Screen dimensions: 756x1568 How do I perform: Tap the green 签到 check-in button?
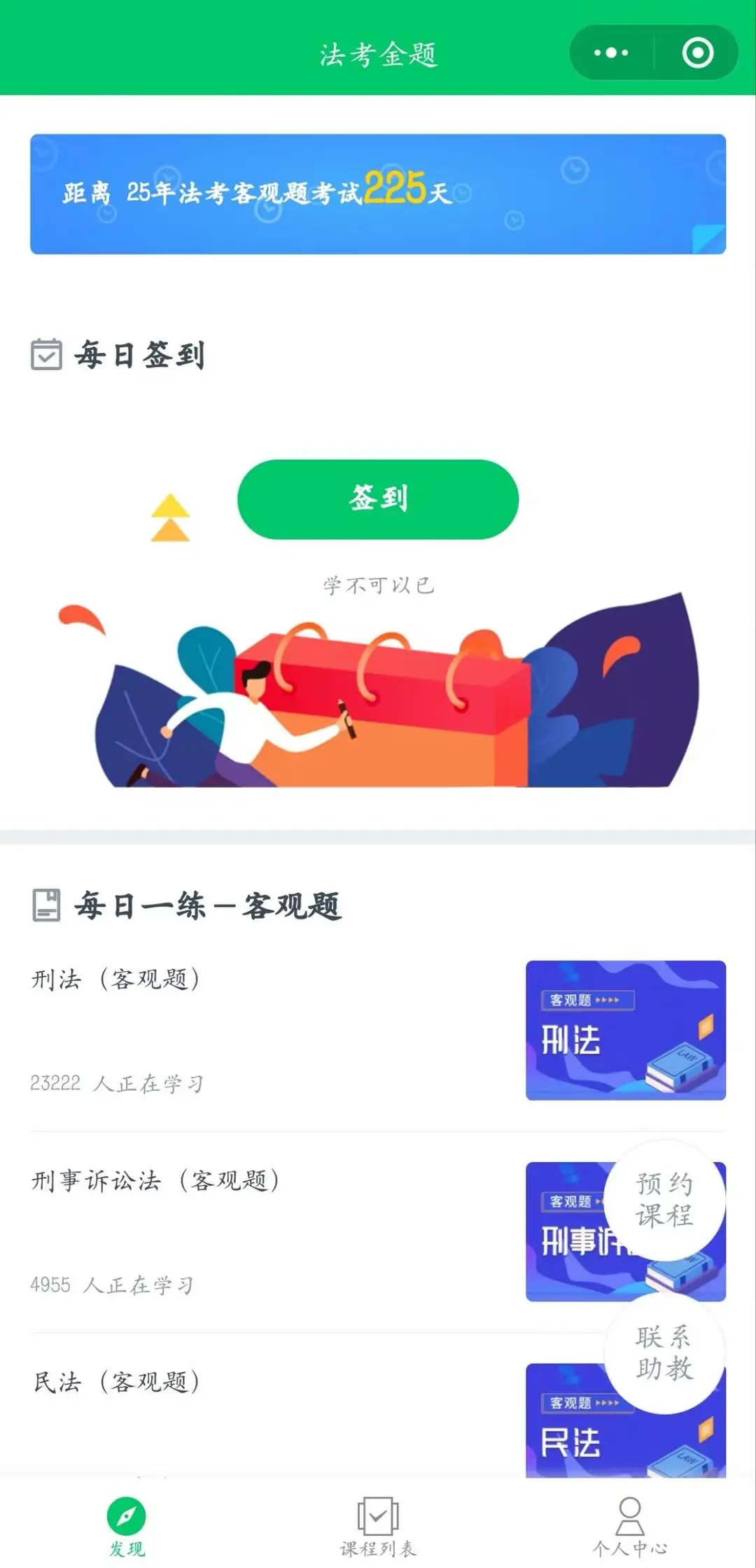377,499
